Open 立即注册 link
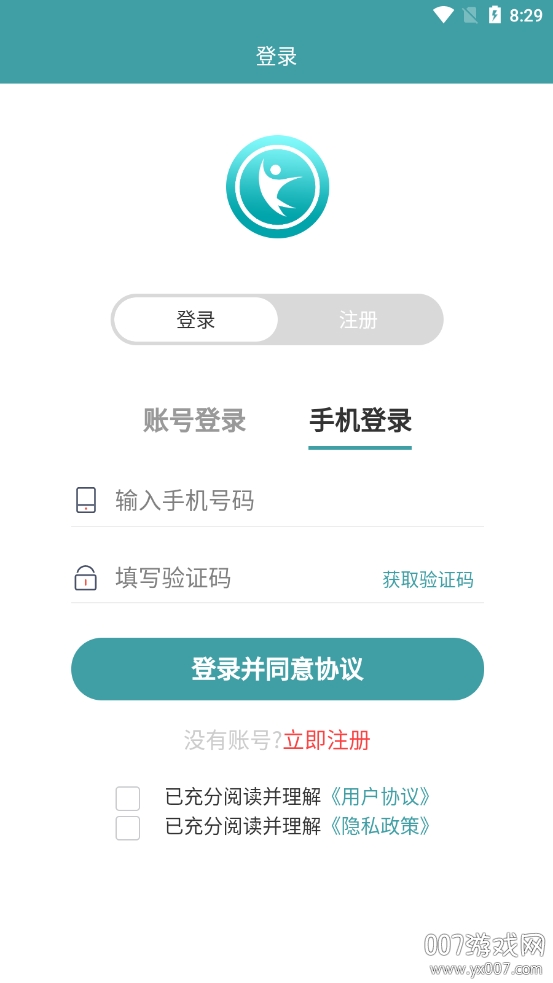The width and height of the screenshot is (553, 983). tap(327, 740)
